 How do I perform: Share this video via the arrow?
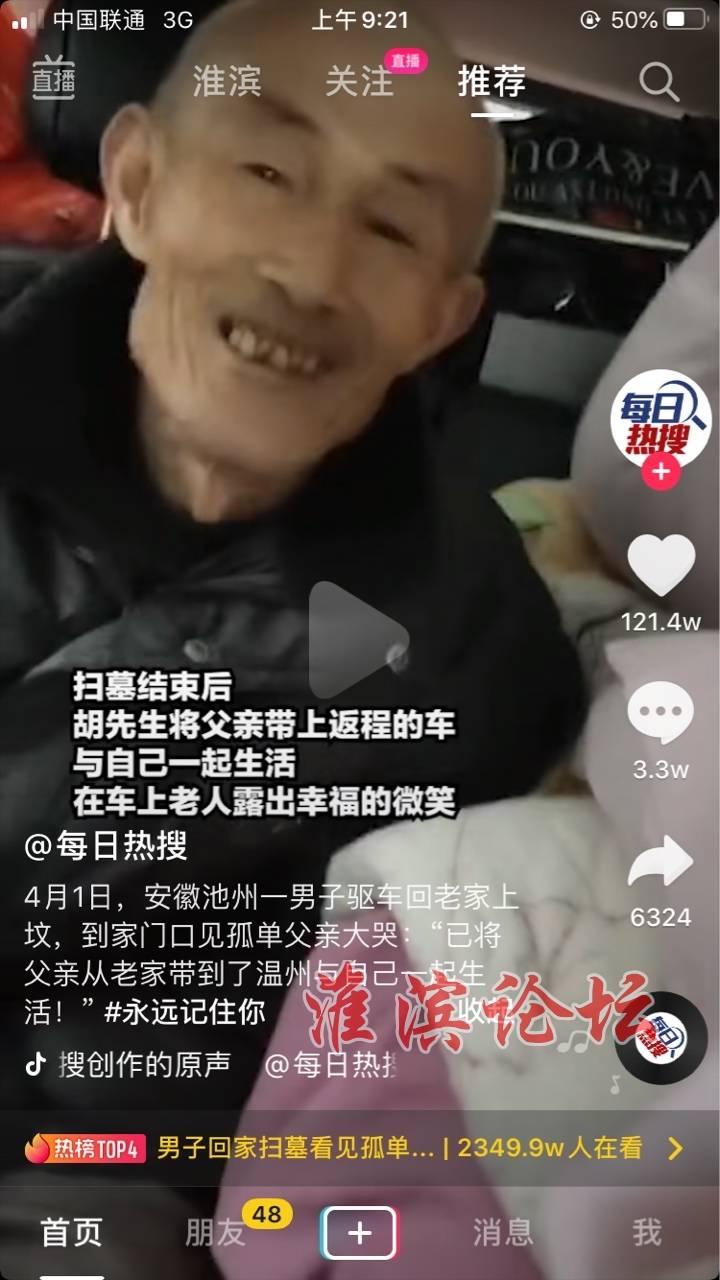coord(661,862)
